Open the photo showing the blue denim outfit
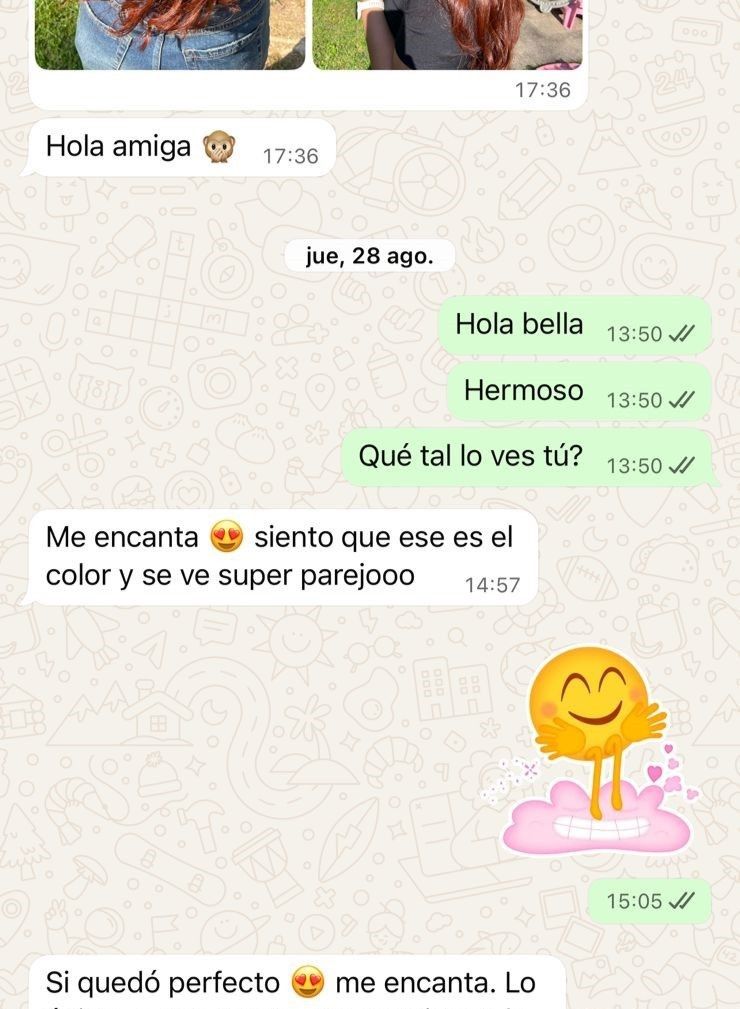 (169, 34)
